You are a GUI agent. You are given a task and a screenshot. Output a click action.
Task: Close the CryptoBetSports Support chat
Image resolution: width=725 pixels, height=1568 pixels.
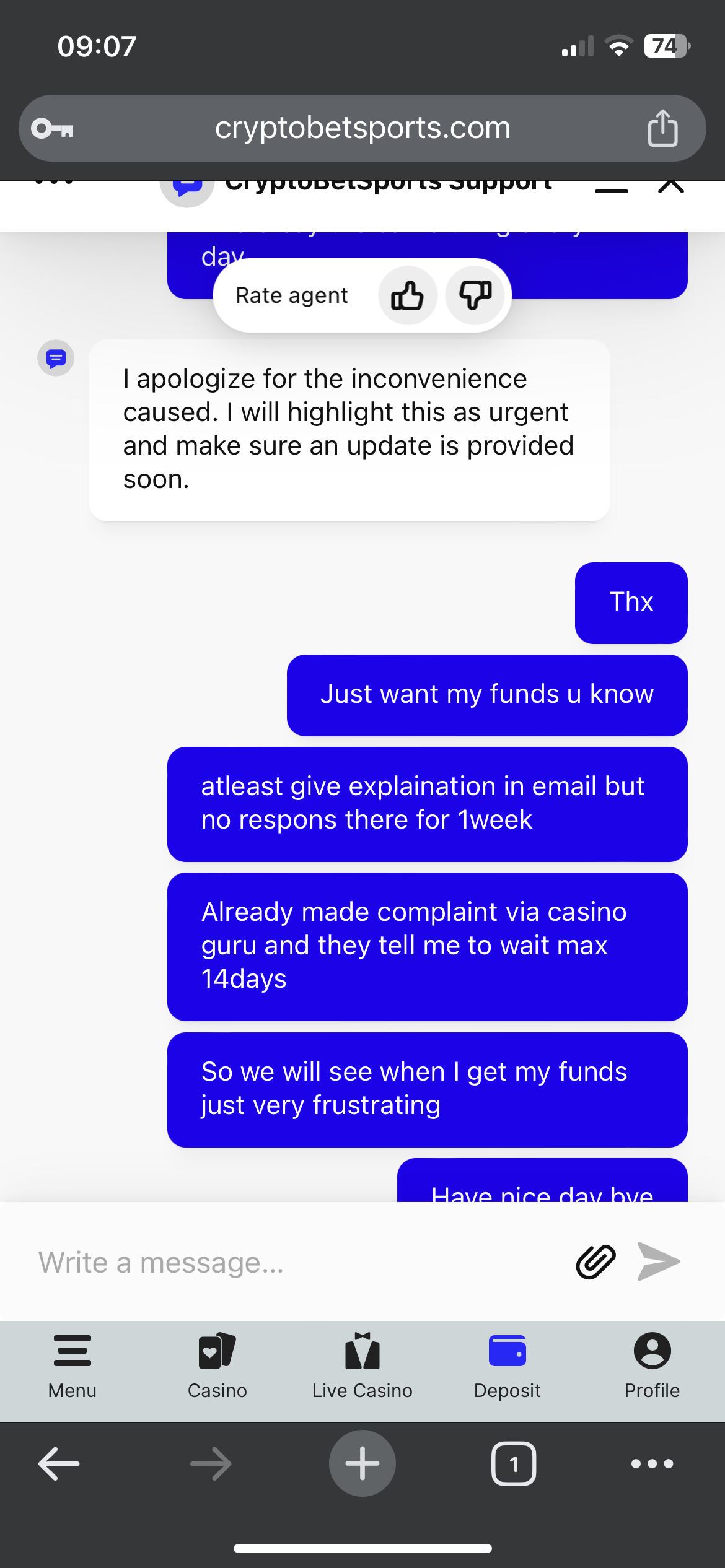(x=670, y=186)
